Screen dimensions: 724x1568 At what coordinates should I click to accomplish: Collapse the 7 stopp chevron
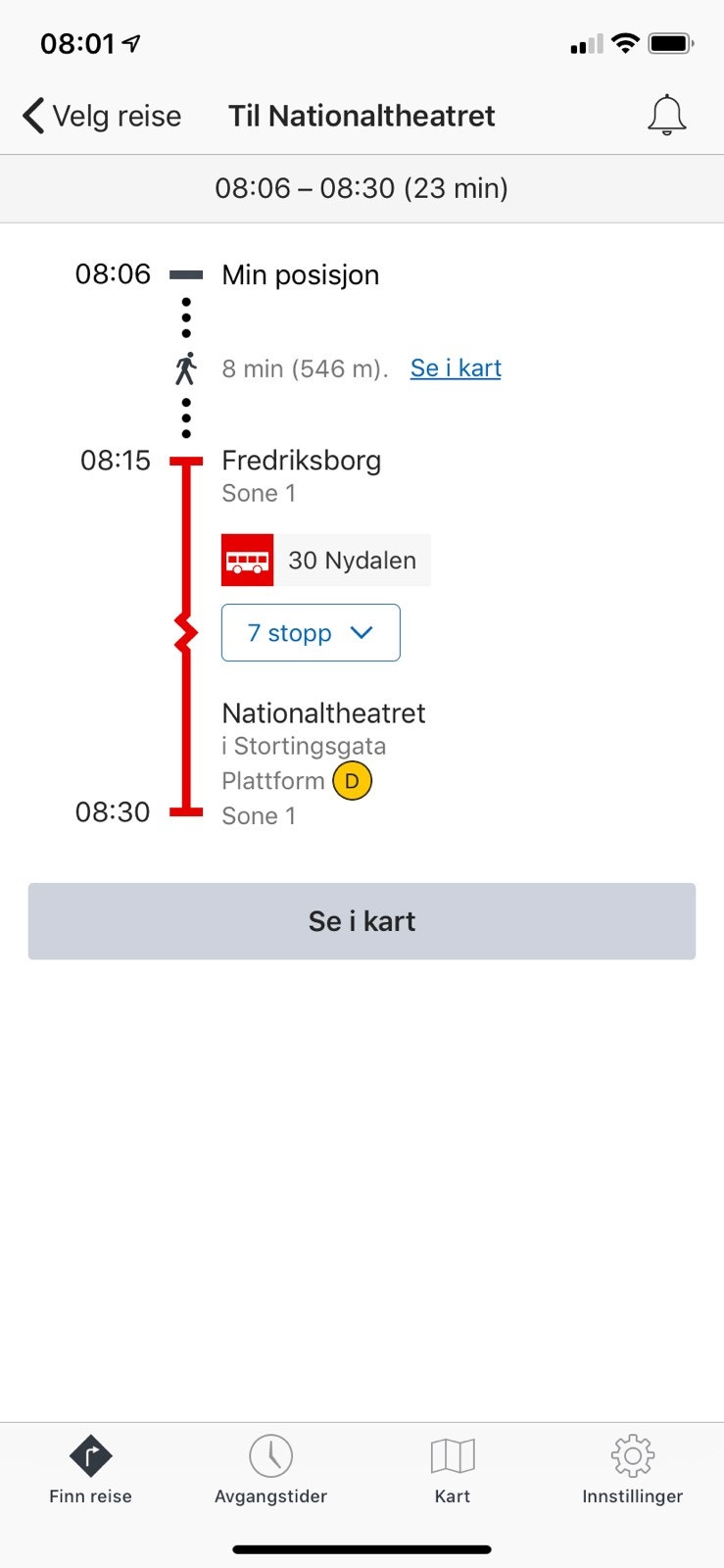pos(362,633)
